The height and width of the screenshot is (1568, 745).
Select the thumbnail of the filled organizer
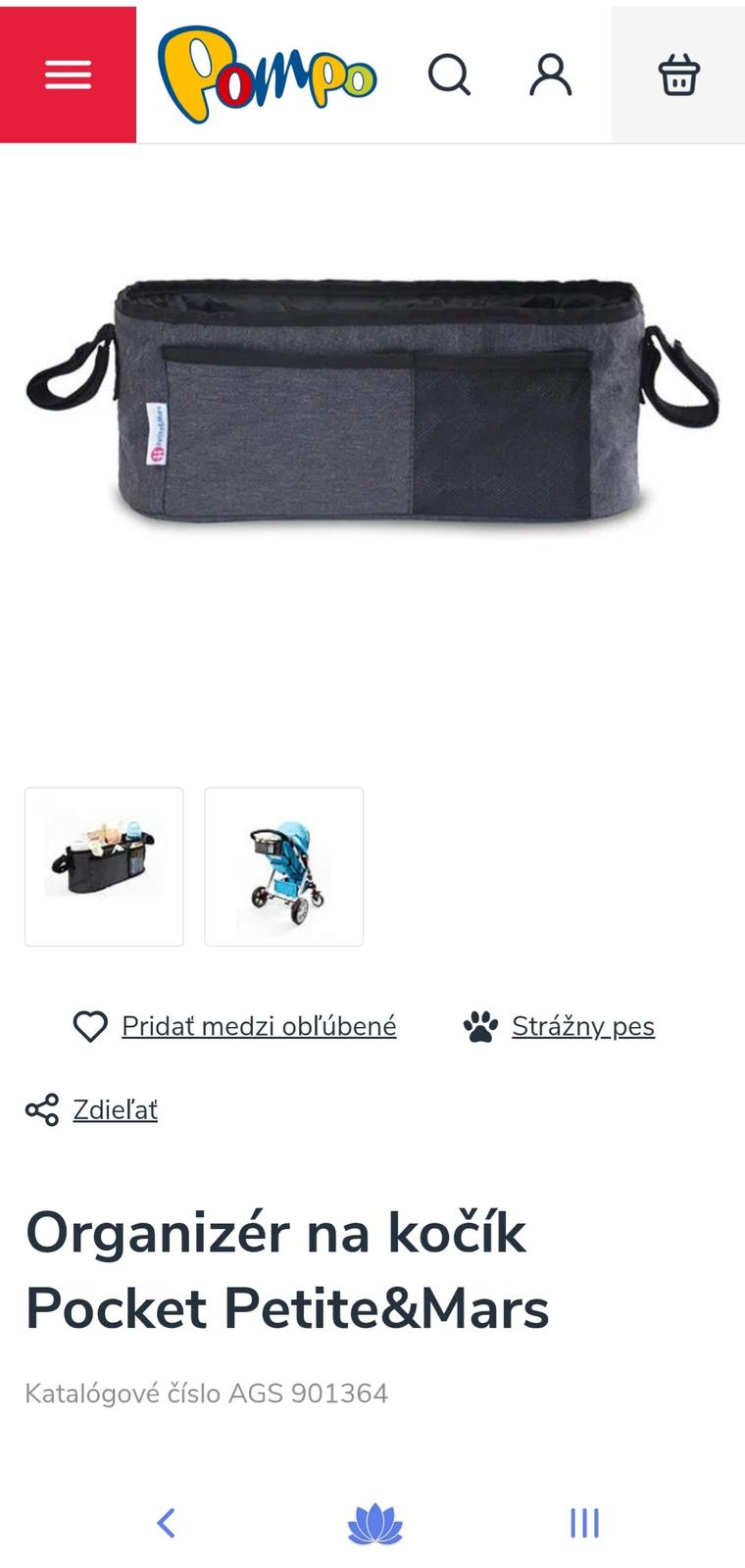pyautogui.click(x=104, y=866)
